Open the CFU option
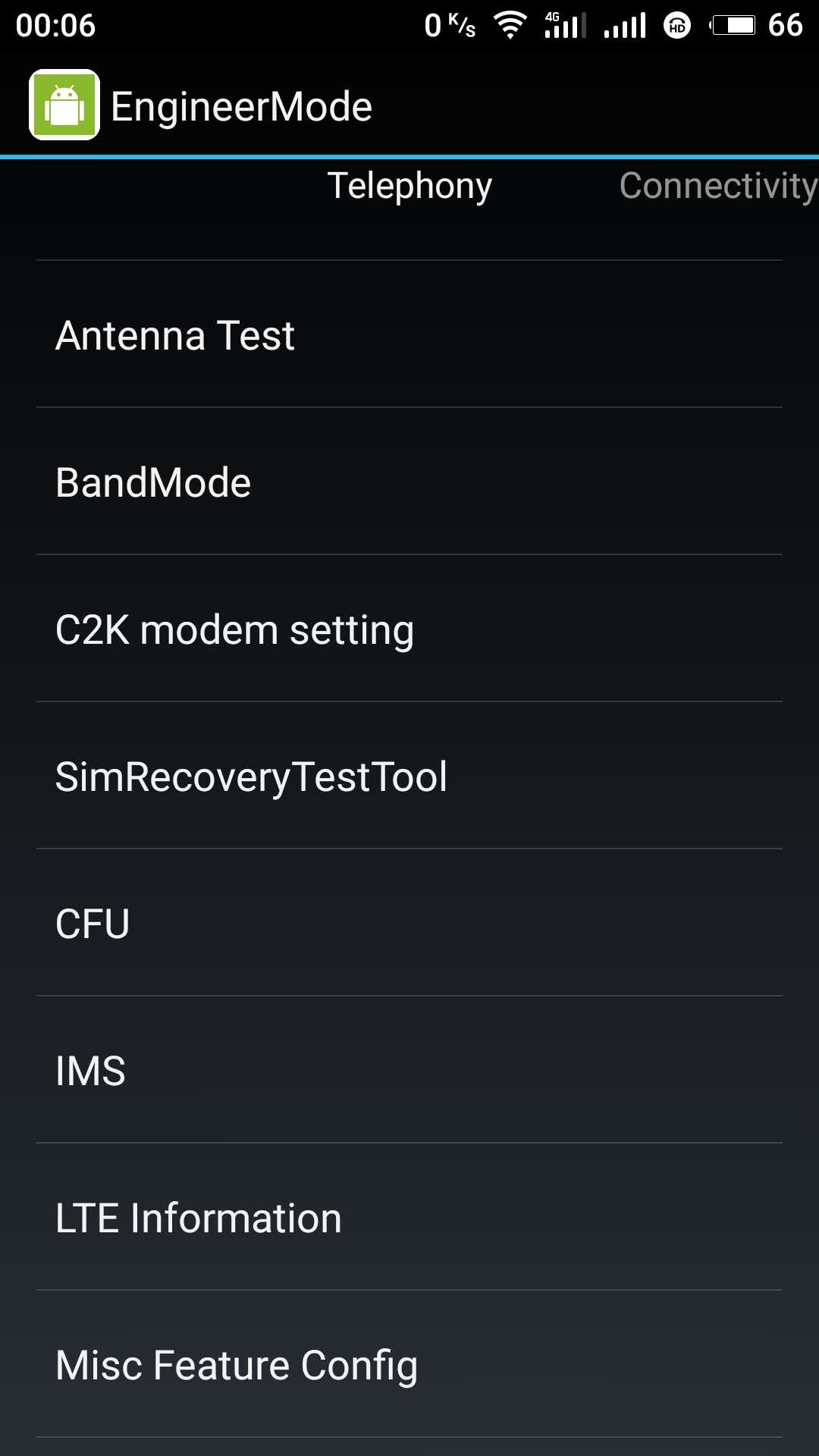 409,923
